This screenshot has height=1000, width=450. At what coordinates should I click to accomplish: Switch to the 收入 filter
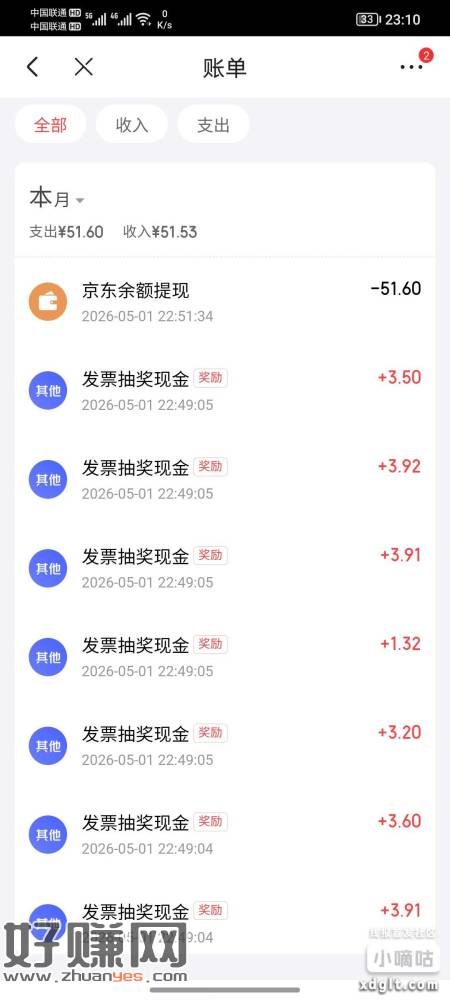[x=132, y=125]
